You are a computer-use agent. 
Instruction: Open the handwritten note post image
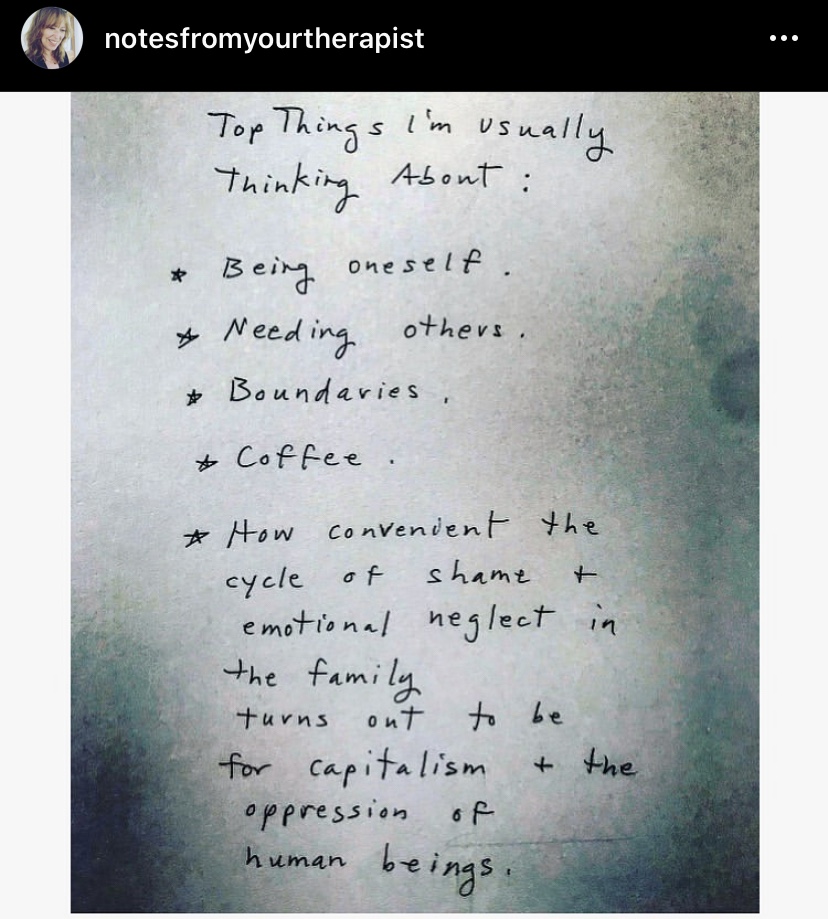click(x=414, y=500)
